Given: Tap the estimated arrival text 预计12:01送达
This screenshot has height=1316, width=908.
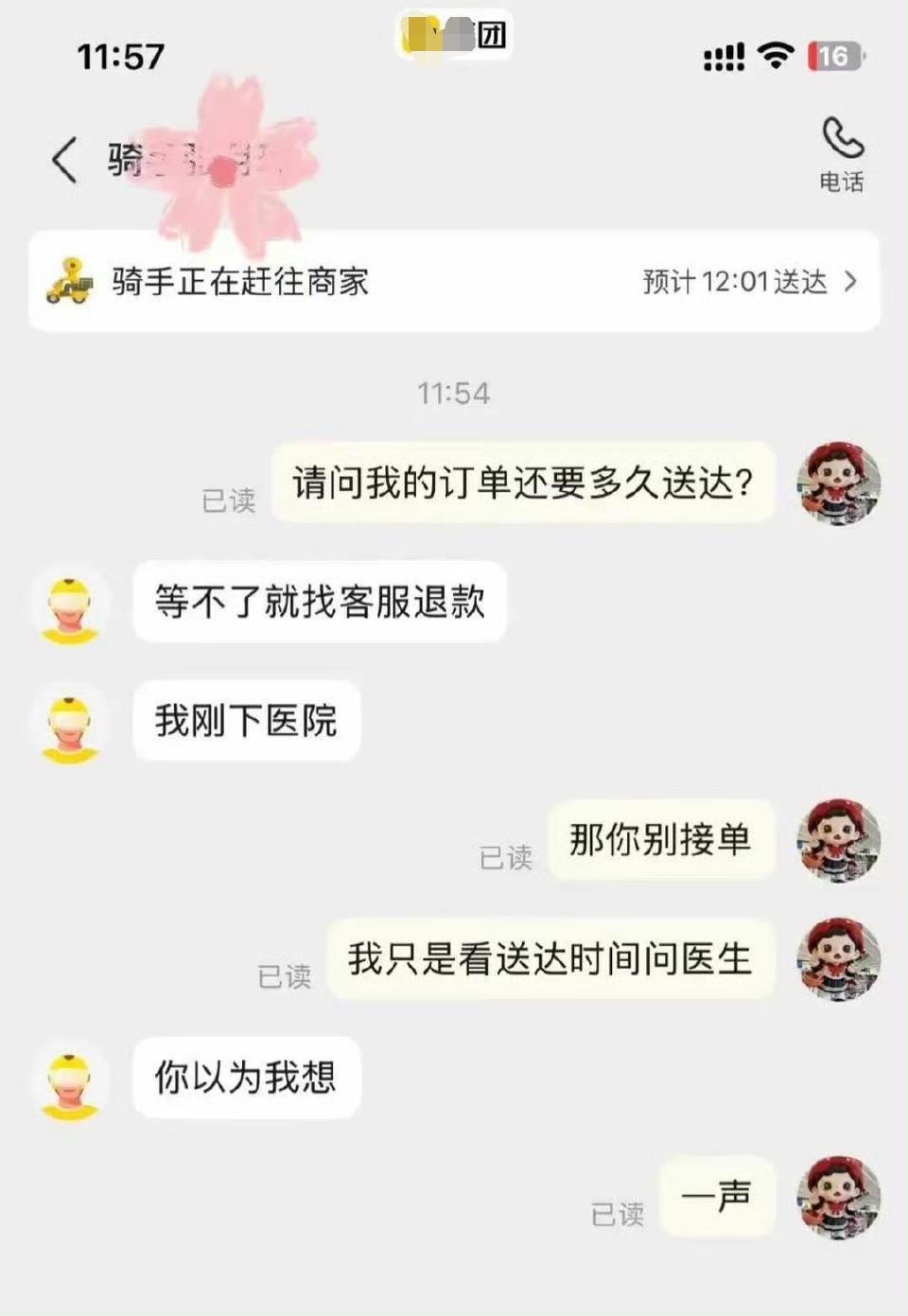Looking at the screenshot, I should tap(733, 281).
